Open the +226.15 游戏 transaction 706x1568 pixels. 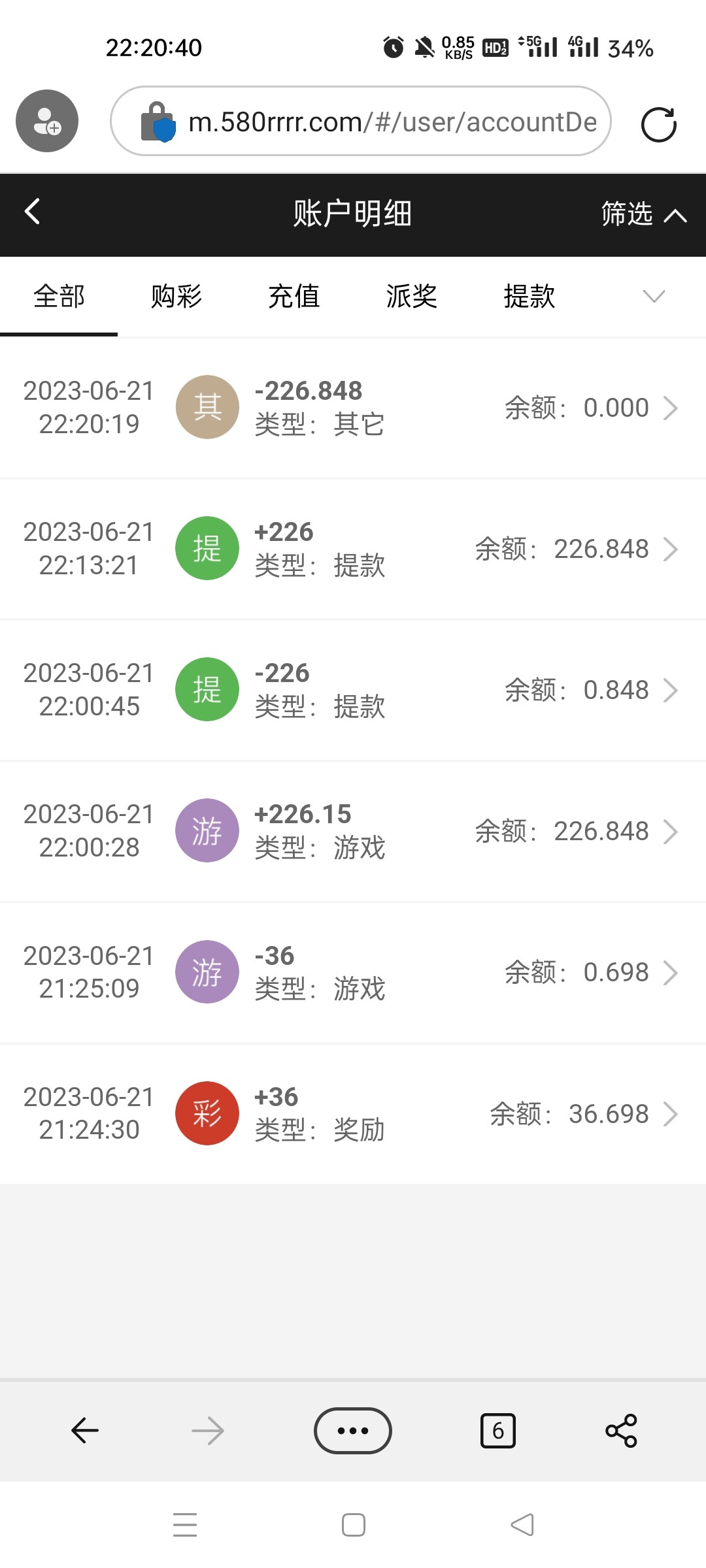pos(353,831)
